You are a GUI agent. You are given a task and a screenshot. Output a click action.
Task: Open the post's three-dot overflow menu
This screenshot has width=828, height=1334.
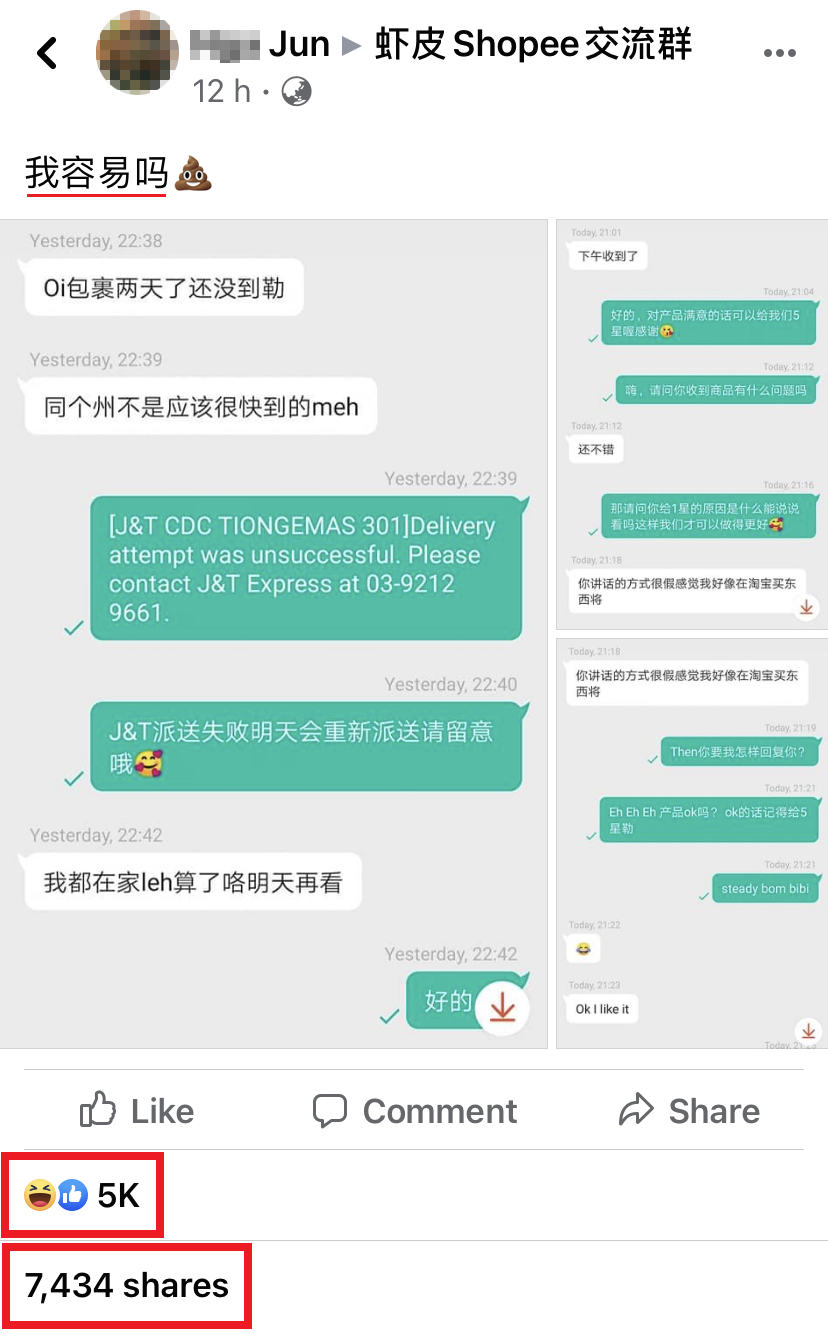pyautogui.click(x=779, y=54)
